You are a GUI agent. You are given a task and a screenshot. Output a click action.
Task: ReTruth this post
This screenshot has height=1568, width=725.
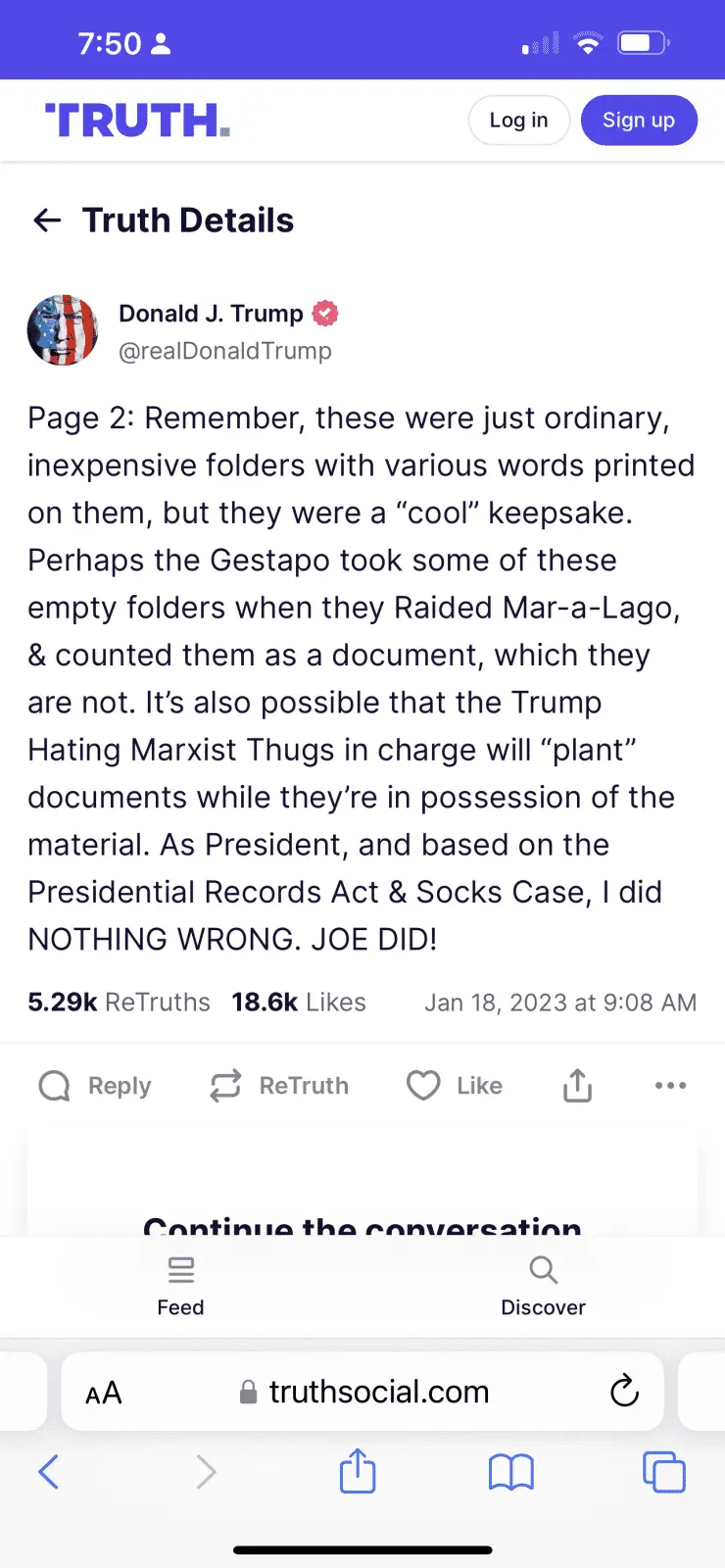(279, 1086)
